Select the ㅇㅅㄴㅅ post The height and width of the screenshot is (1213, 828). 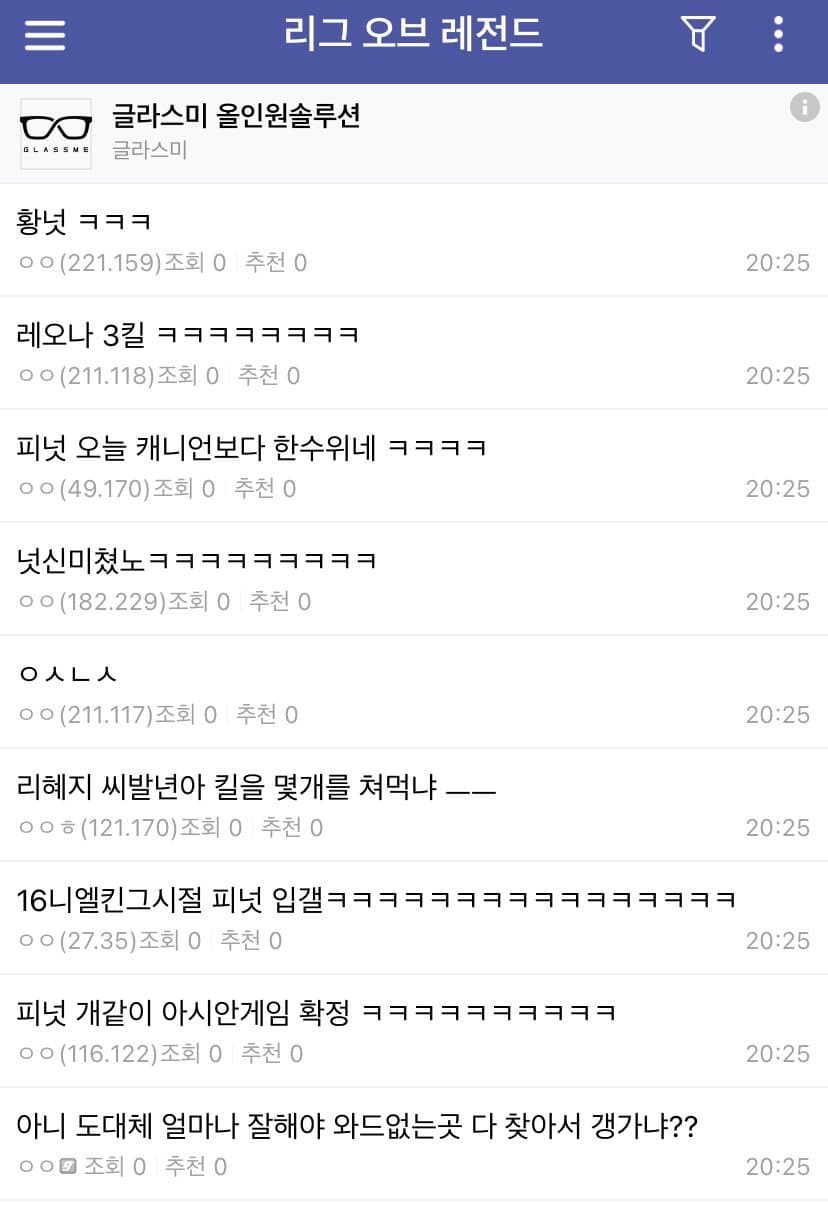click(x=68, y=674)
